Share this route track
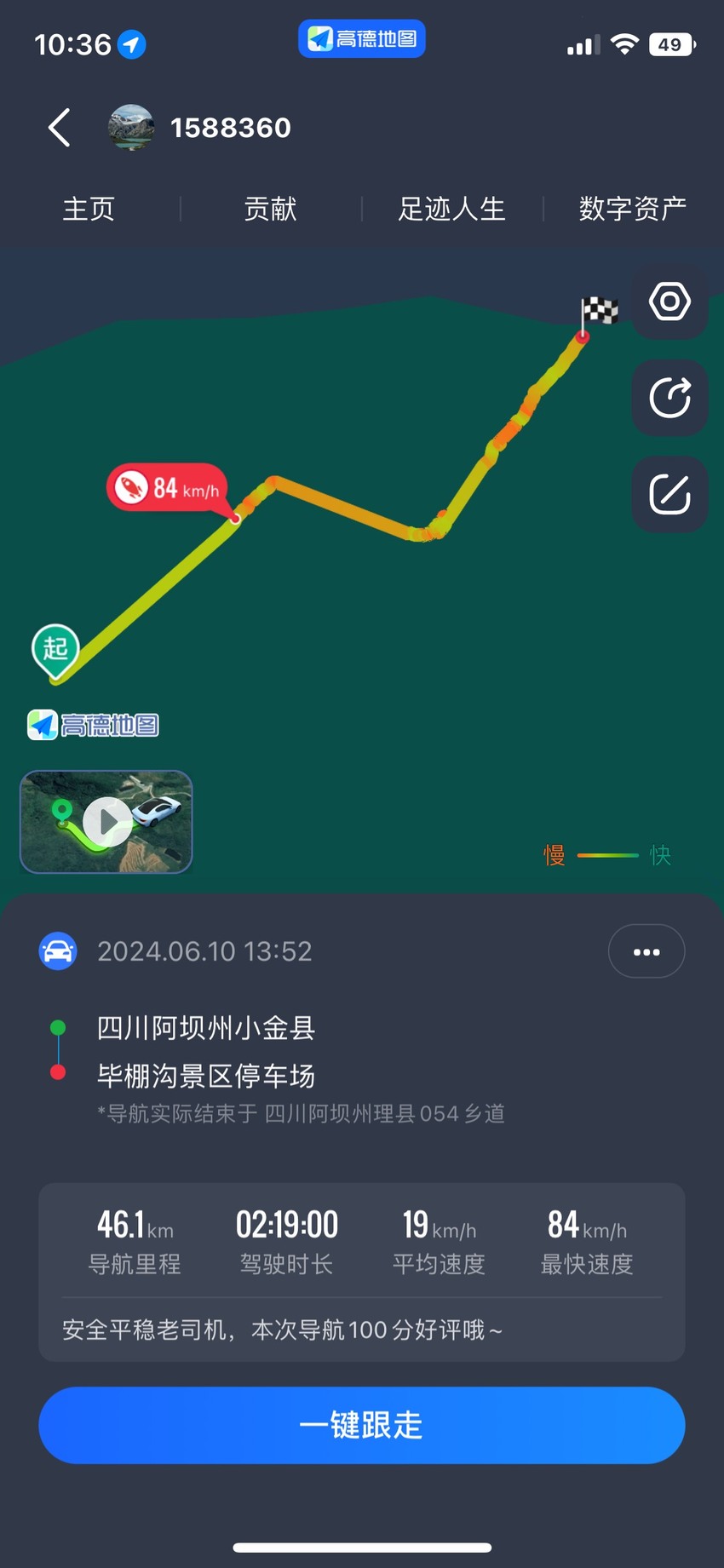Screen dimensions: 724x1568 click(669, 398)
